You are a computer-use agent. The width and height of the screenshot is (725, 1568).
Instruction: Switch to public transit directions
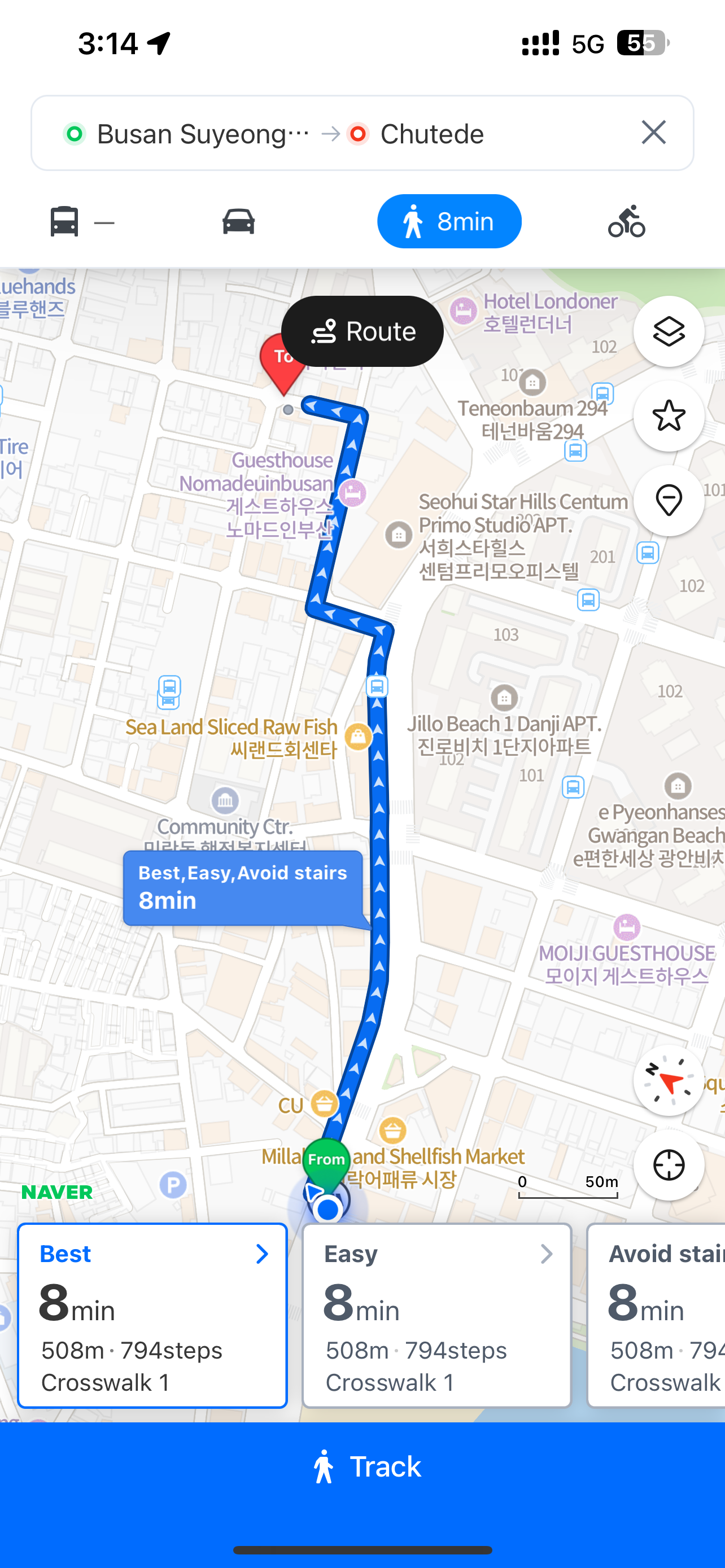[x=80, y=222]
